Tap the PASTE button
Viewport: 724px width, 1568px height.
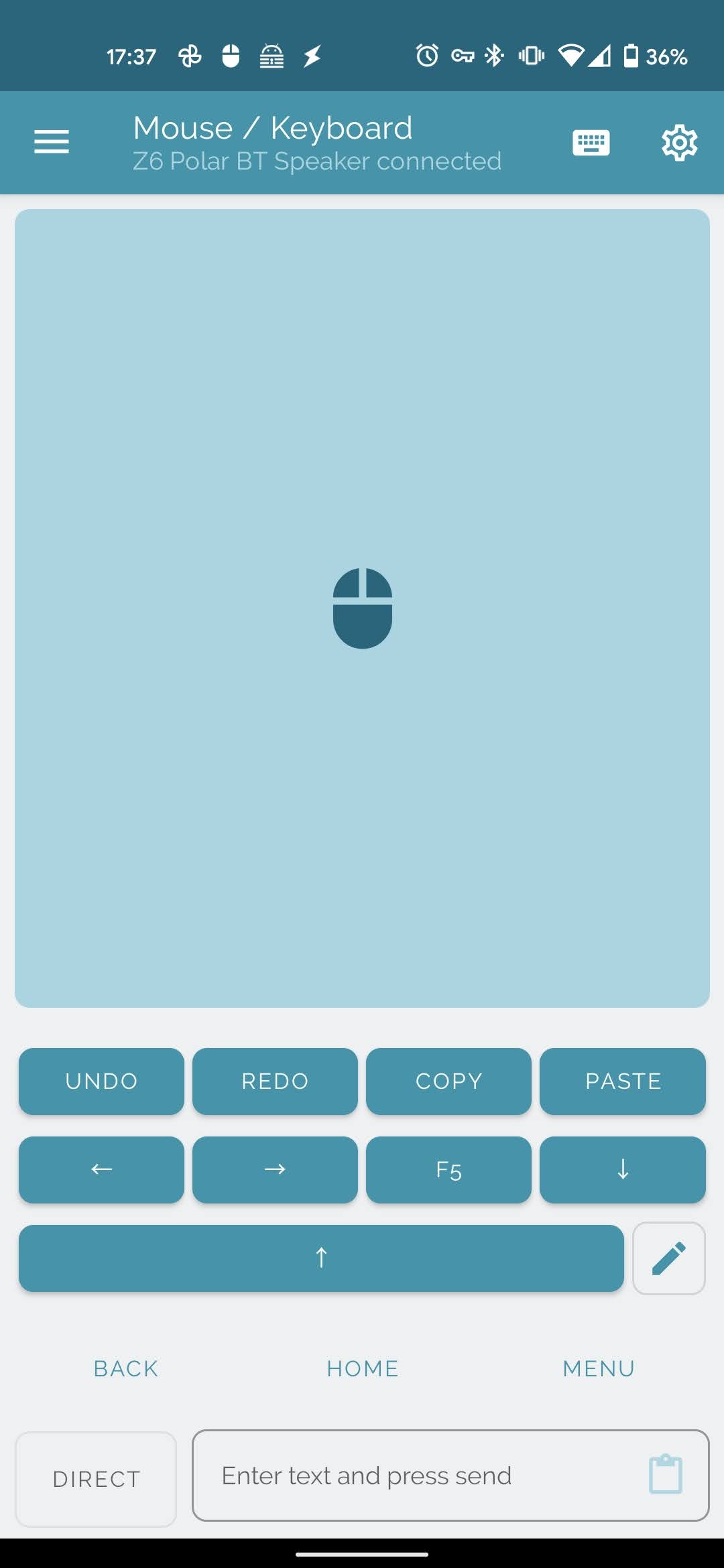point(622,1081)
